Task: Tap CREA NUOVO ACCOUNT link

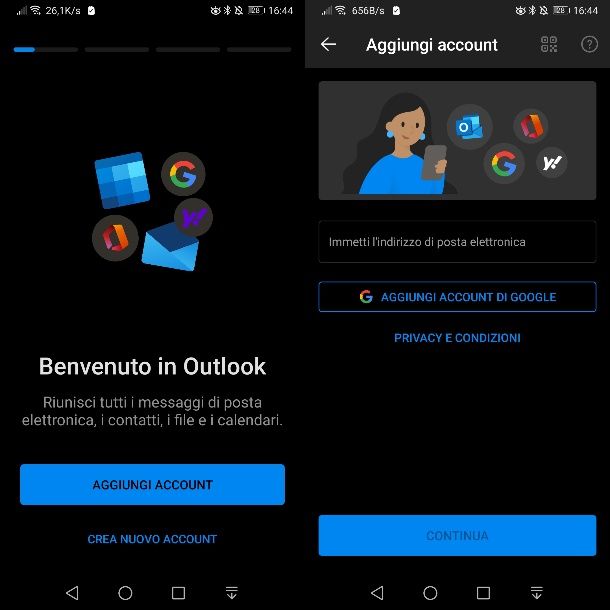Action: [152, 539]
